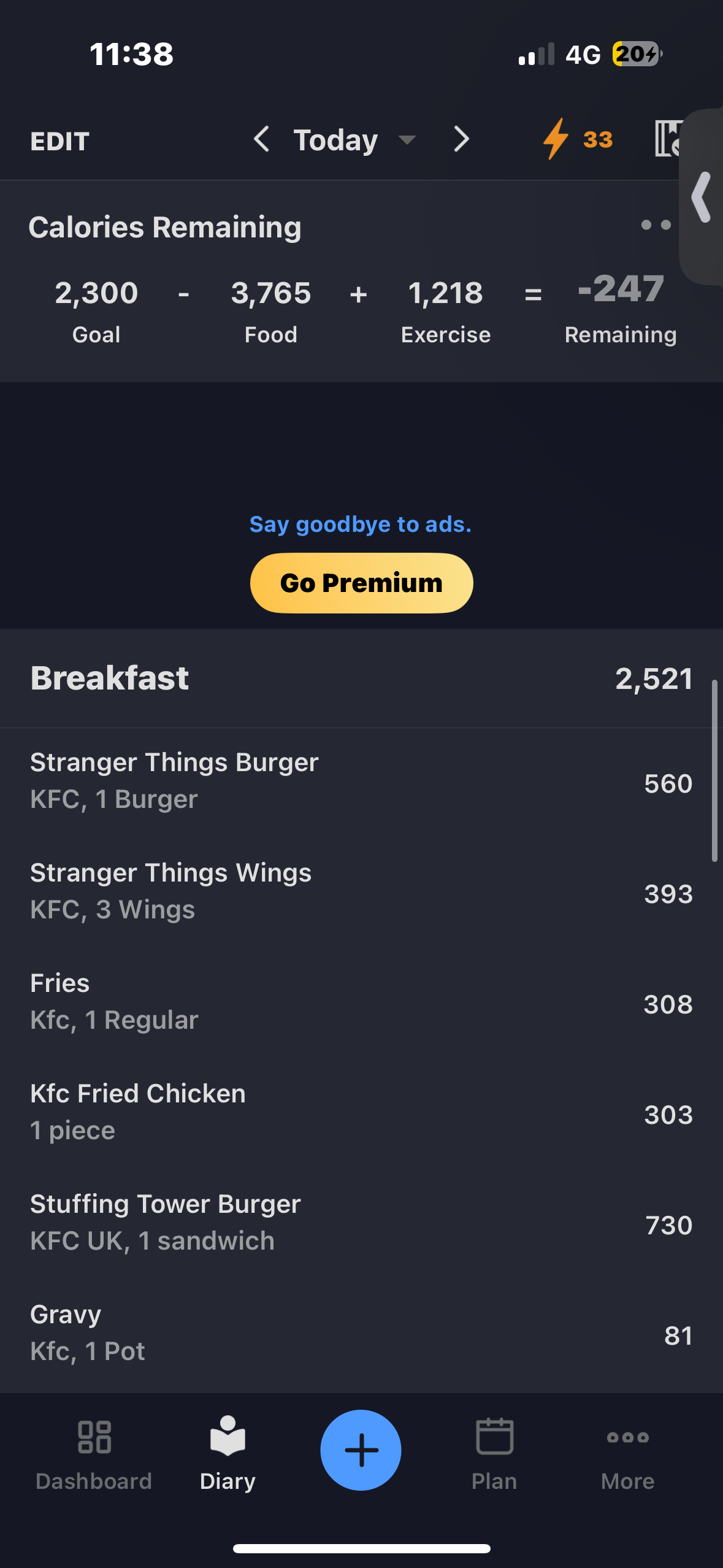Go to the next day
Viewport: 723px width, 1568px height.
[x=461, y=139]
